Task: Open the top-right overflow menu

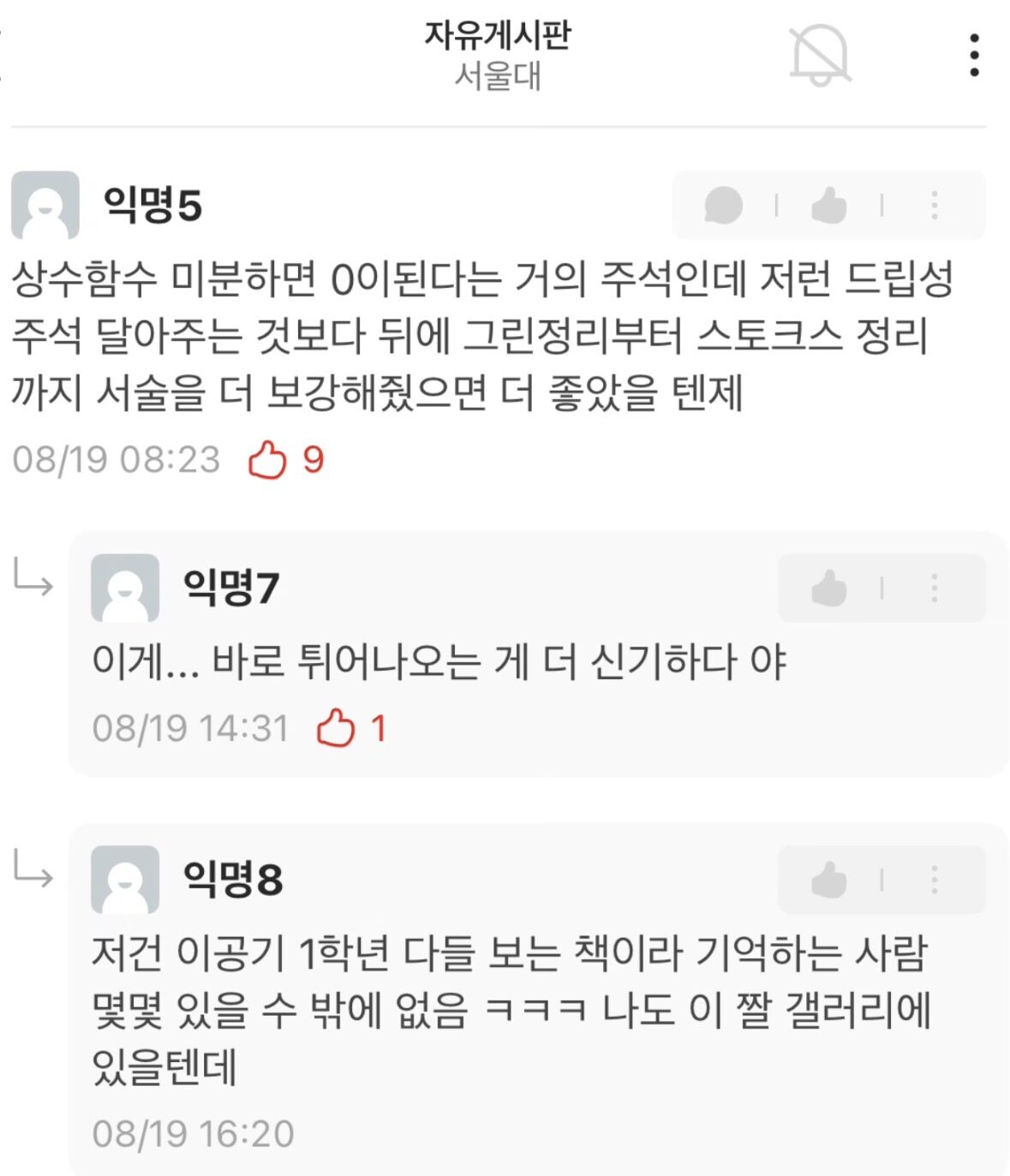Action: coord(974,56)
